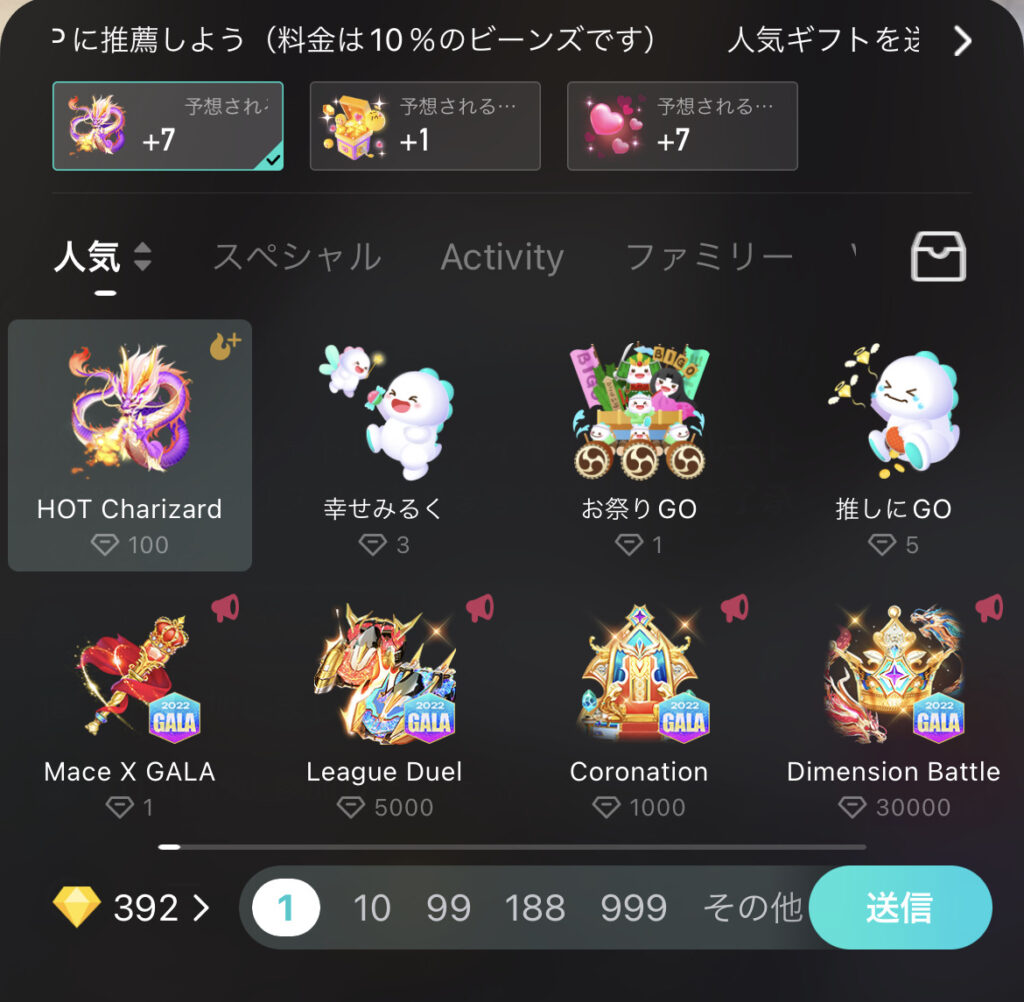Image resolution: width=1024 pixels, height=1002 pixels.
Task: Open the ファミリー tab
Action: point(708,257)
